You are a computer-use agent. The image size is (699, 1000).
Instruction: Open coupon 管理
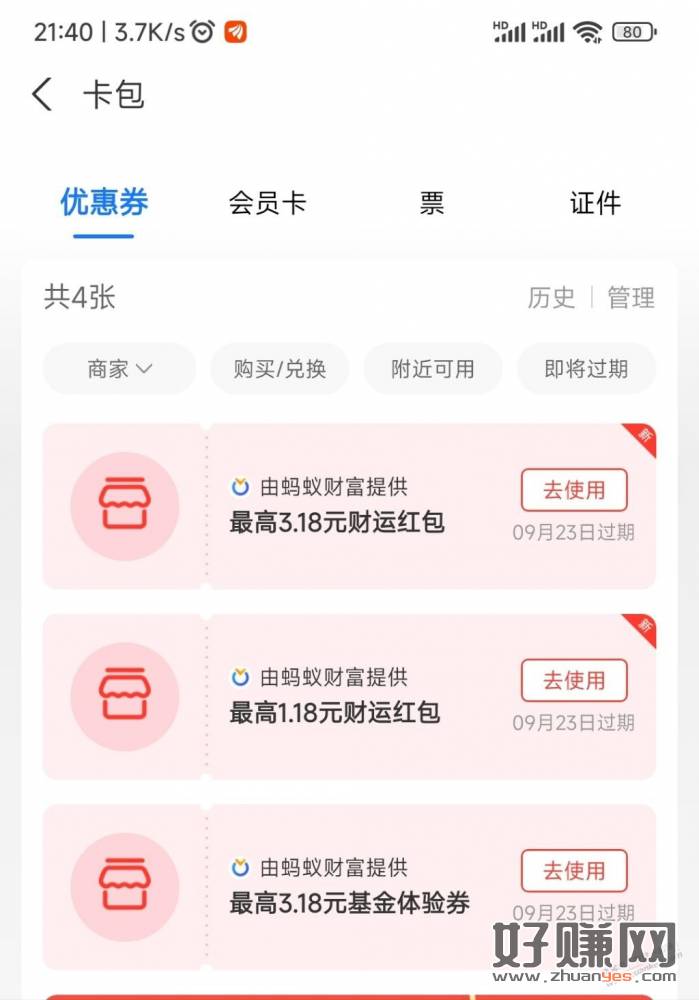tap(631, 298)
